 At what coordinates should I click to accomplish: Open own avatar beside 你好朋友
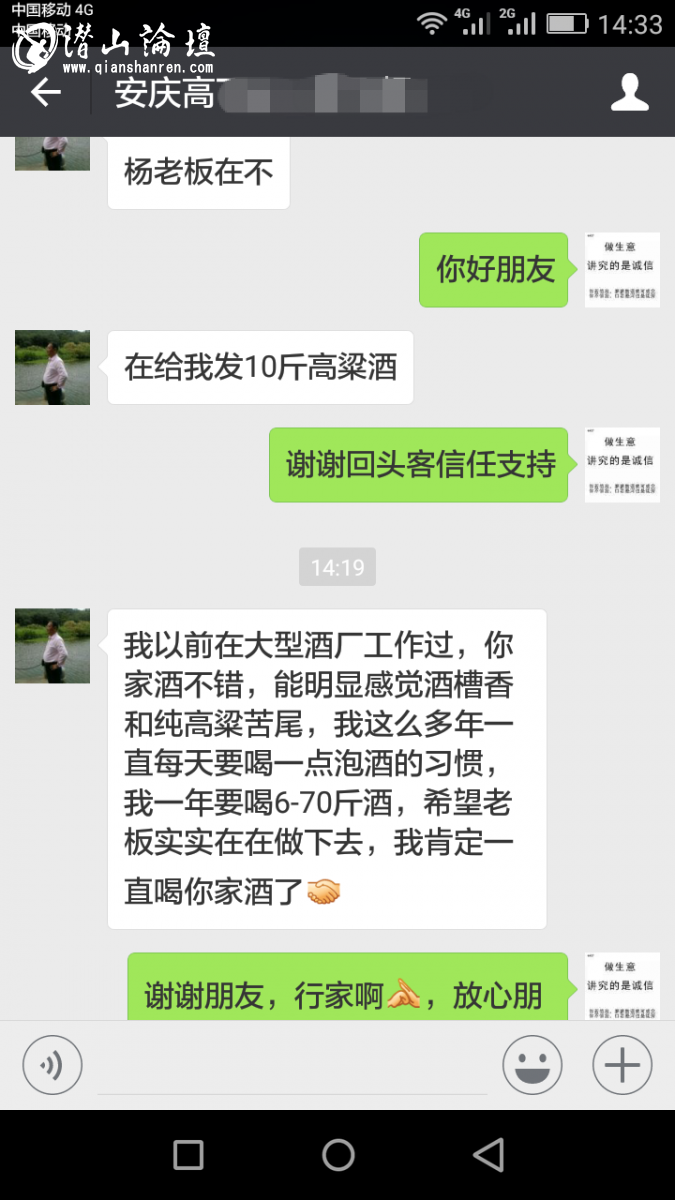click(x=622, y=269)
